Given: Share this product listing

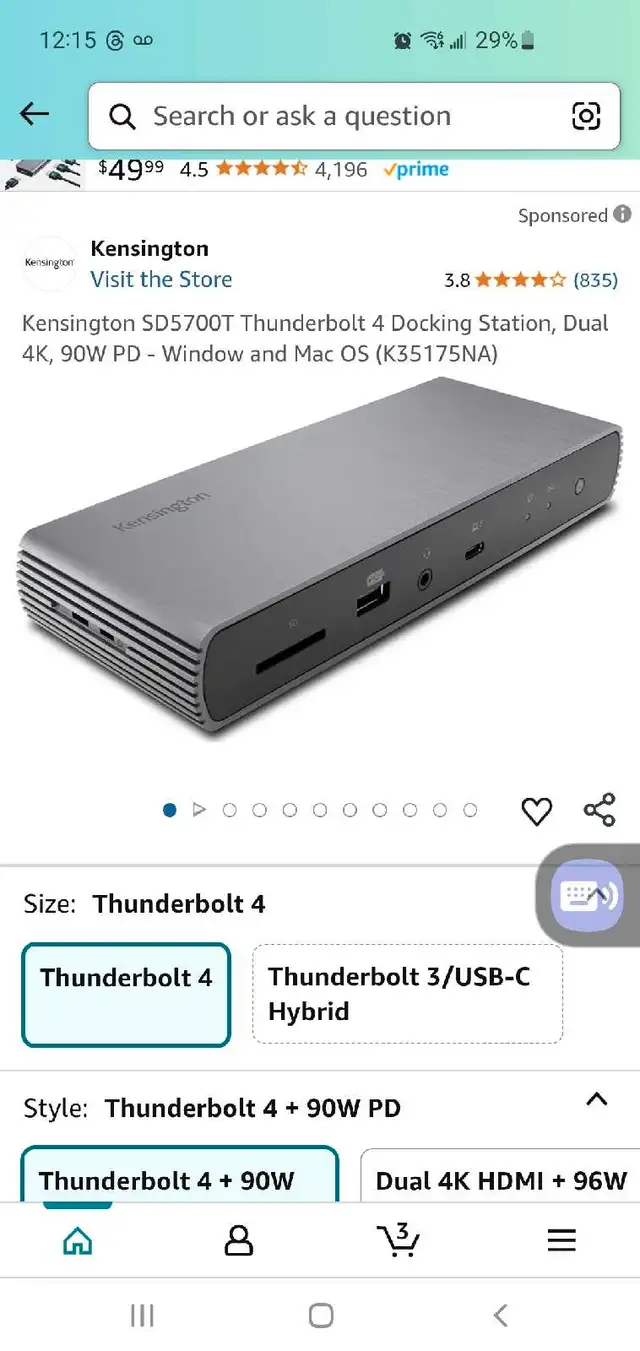Looking at the screenshot, I should point(599,810).
